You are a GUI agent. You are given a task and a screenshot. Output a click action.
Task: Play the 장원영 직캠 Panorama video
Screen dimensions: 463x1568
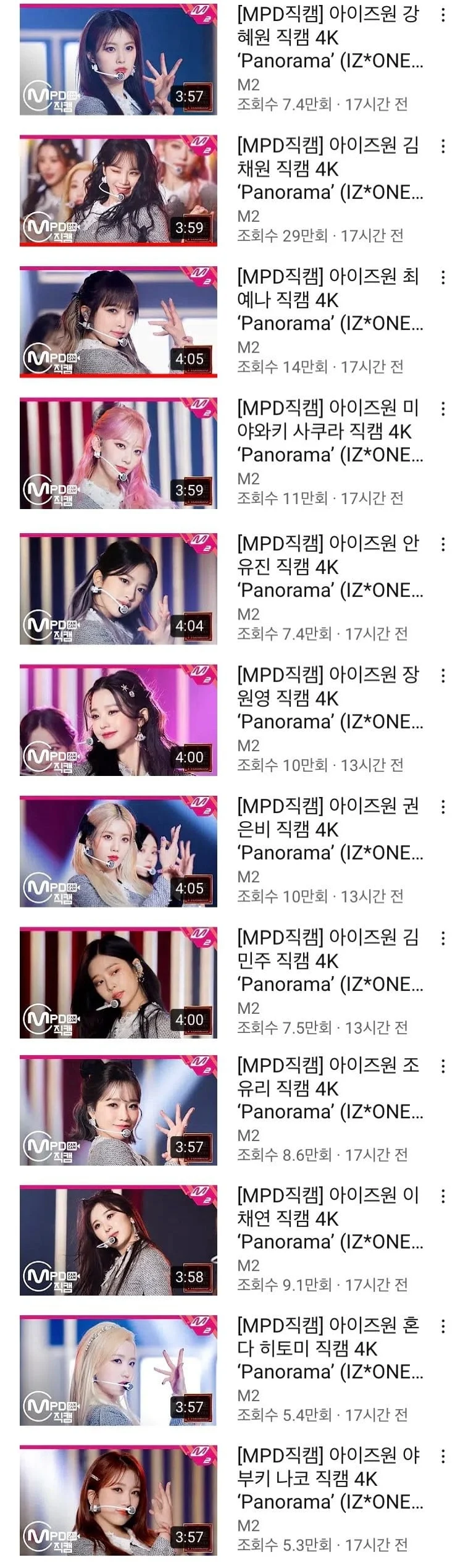[x=119, y=720]
